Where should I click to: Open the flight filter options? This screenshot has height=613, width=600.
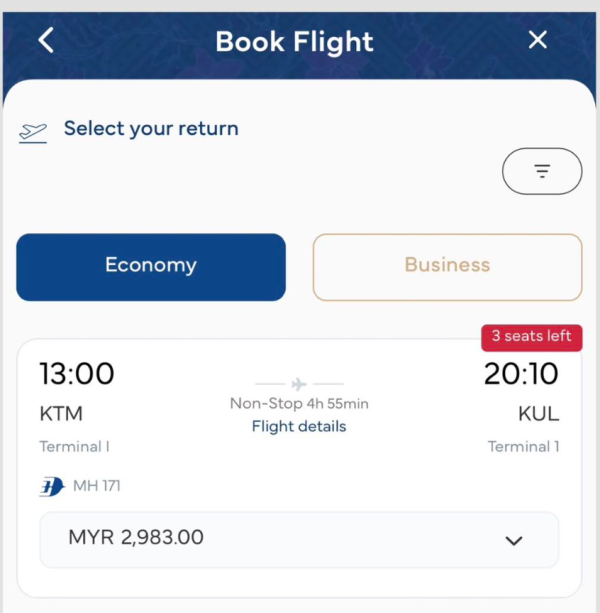(x=541, y=171)
